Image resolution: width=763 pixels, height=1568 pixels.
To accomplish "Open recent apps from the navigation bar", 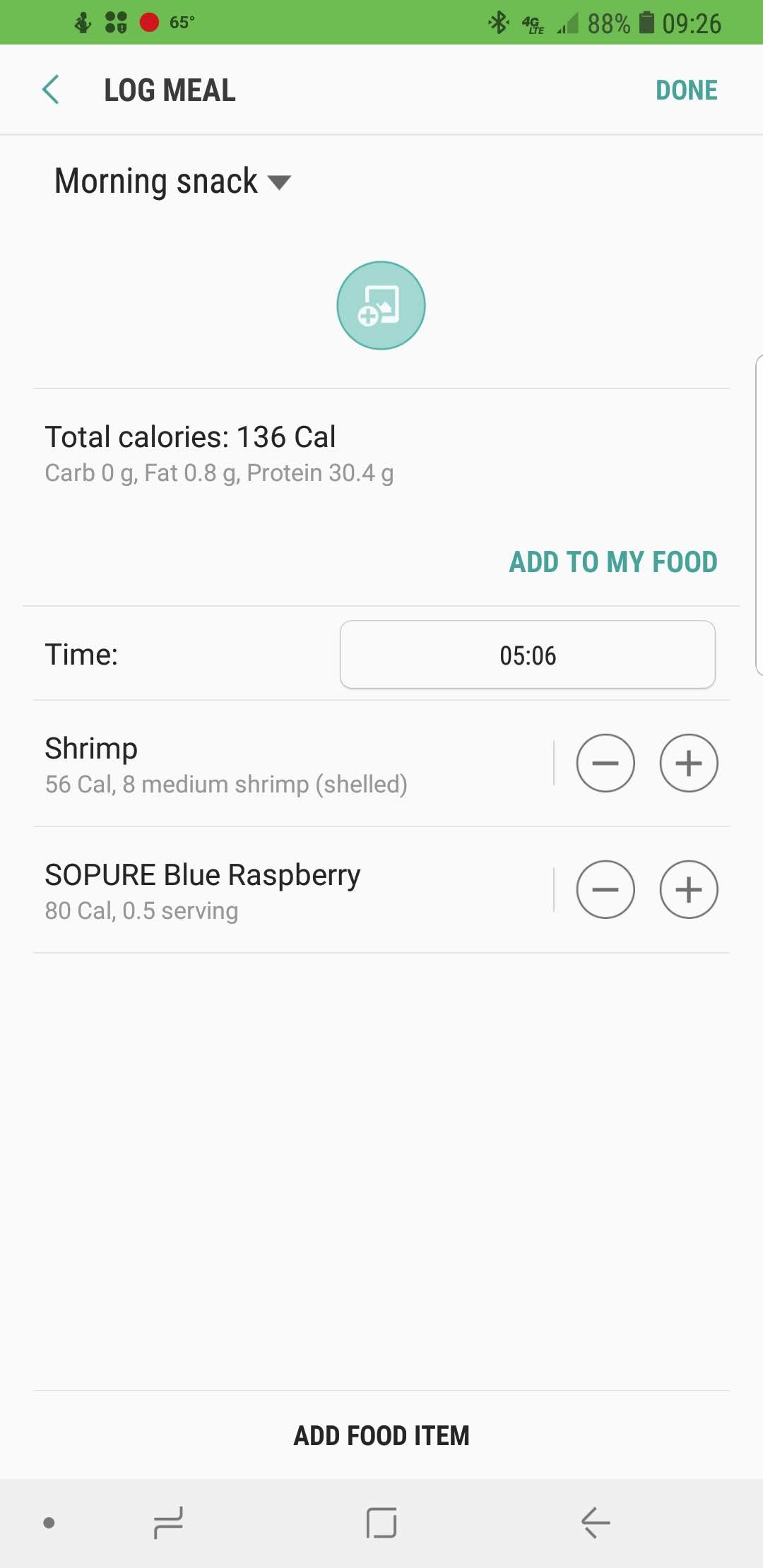I will (x=168, y=1523).
